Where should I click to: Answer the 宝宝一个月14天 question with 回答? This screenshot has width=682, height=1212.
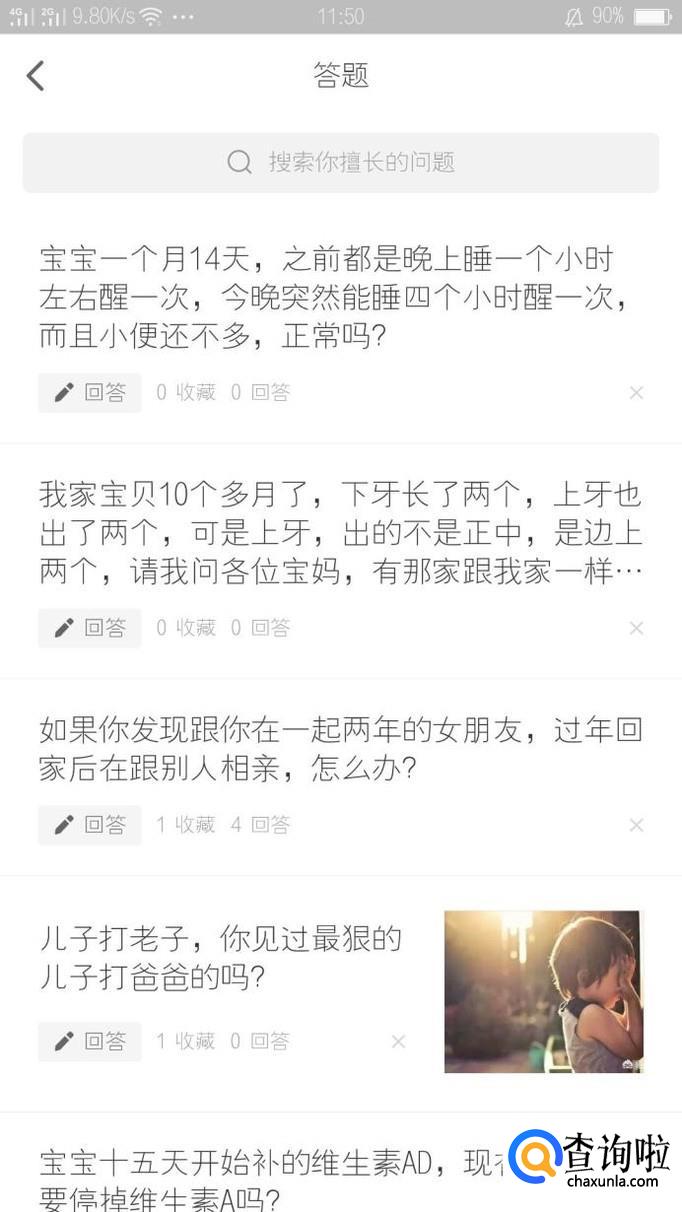[90, 393]
